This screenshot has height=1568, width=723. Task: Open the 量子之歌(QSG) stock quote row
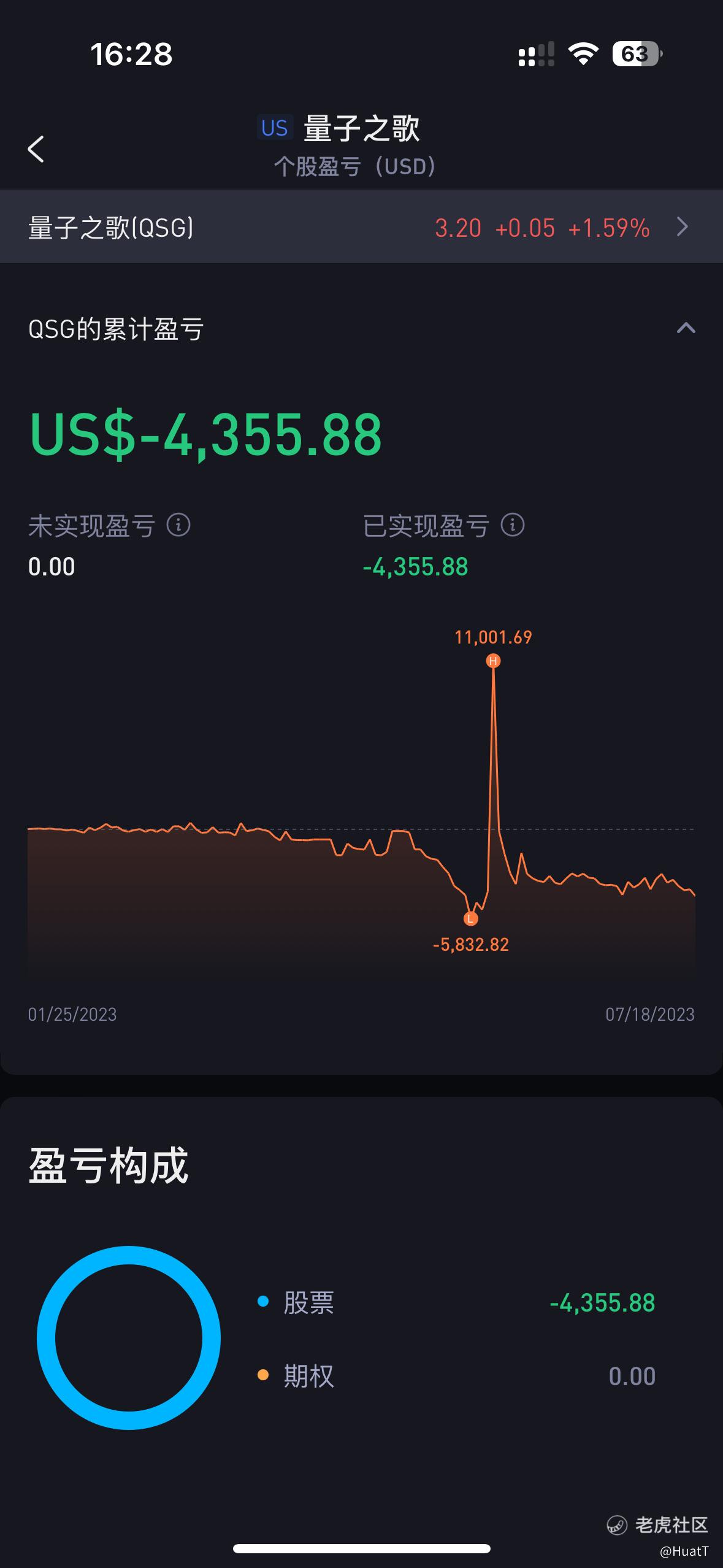pyautogui.click(x=361, y=227)
